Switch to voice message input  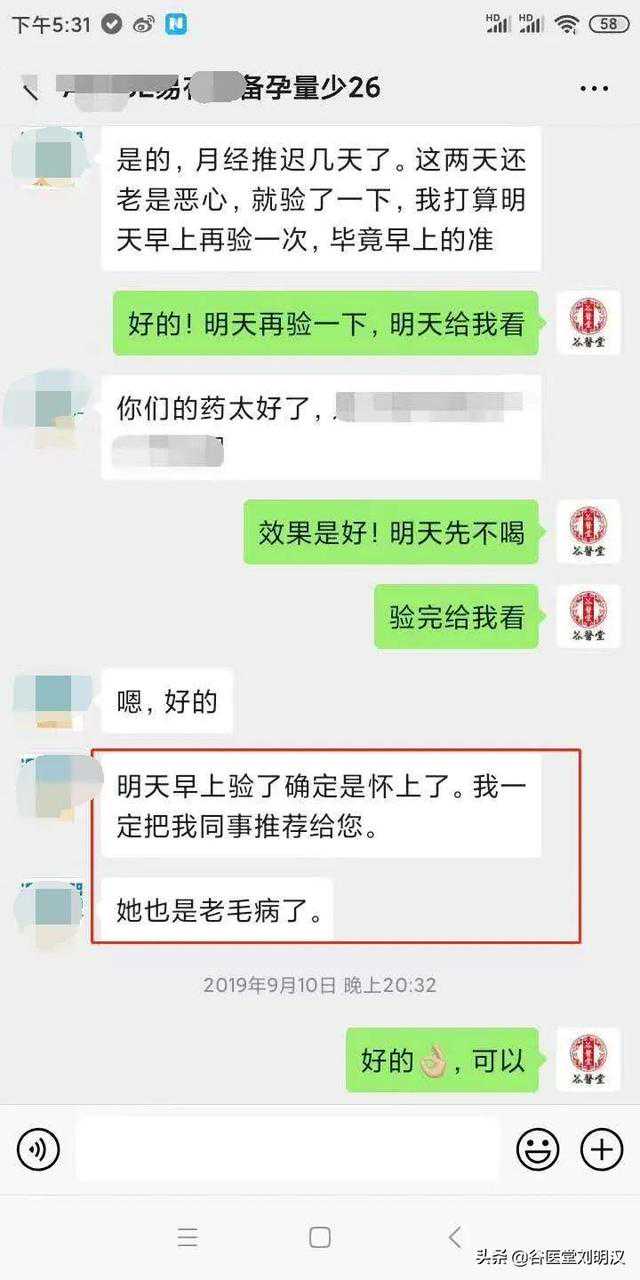(38, 1150)
